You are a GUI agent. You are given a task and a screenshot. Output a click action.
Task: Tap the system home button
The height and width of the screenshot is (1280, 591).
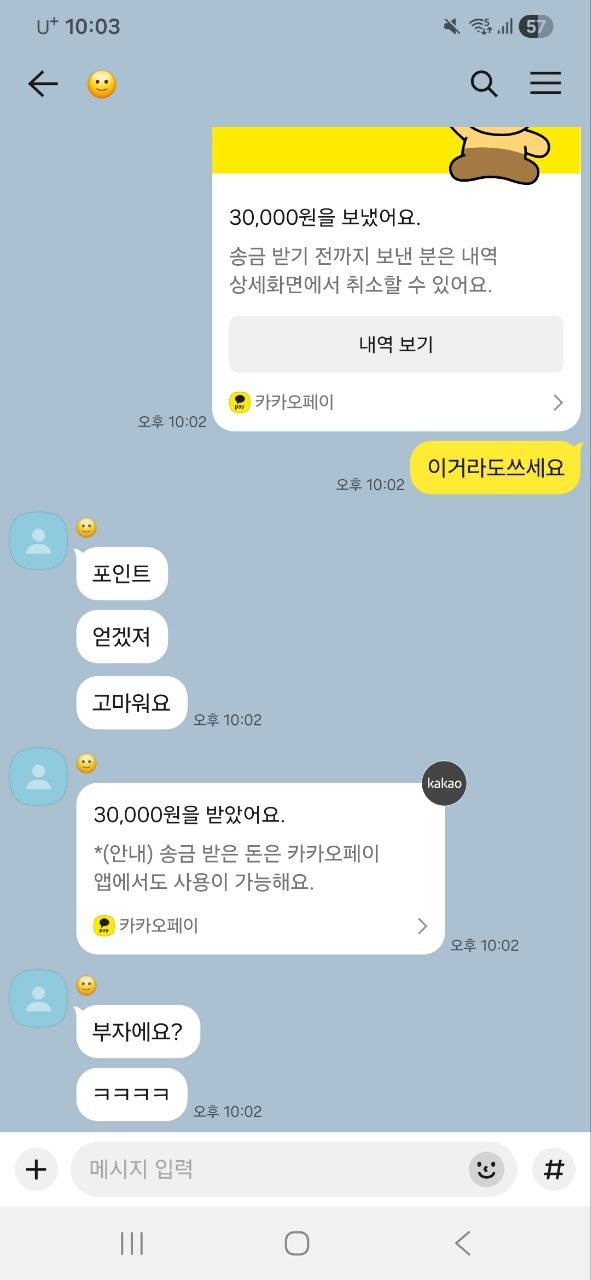point(296,1243)
